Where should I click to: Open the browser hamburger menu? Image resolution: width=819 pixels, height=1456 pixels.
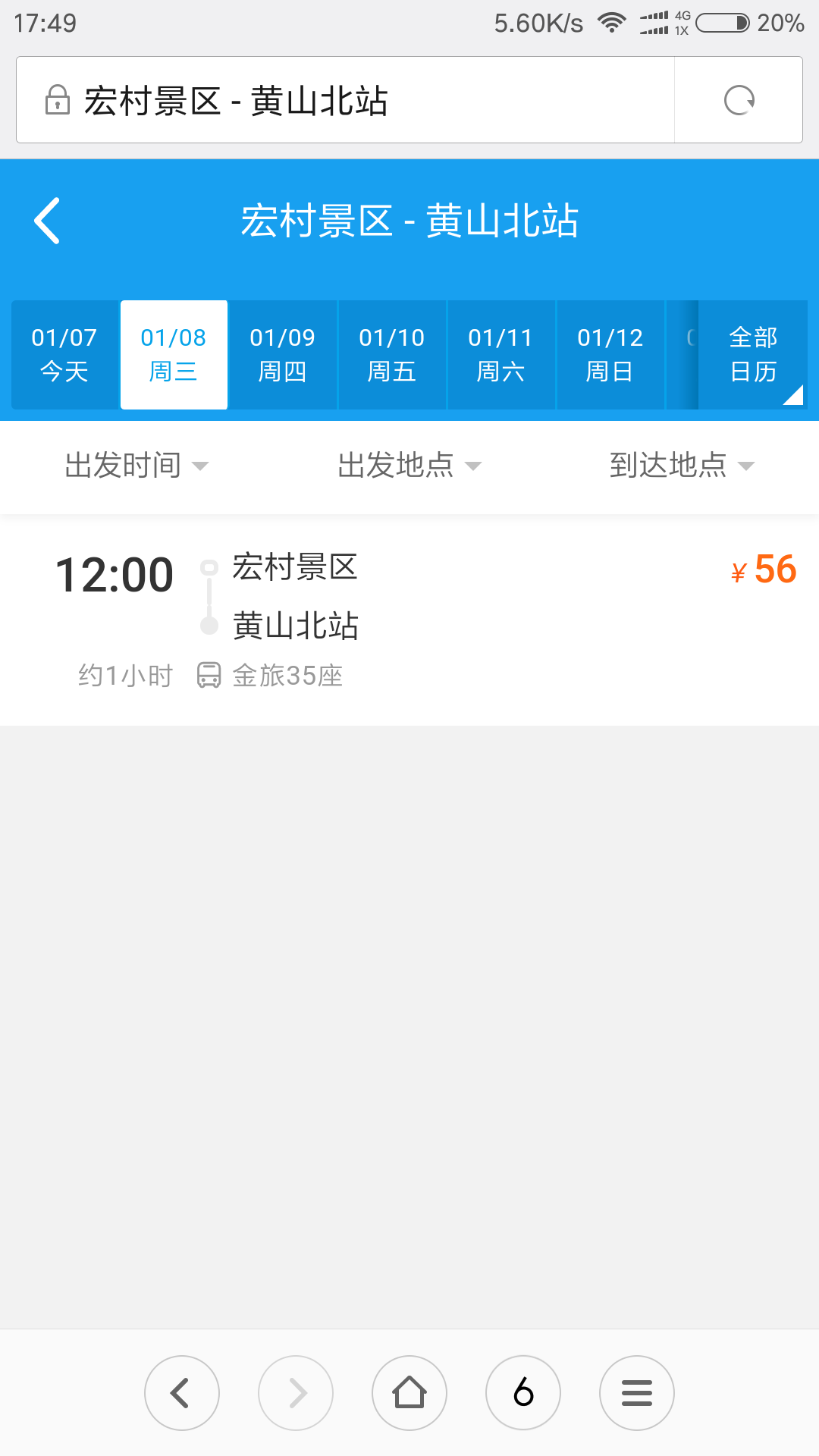click(x=637, y=1393)
